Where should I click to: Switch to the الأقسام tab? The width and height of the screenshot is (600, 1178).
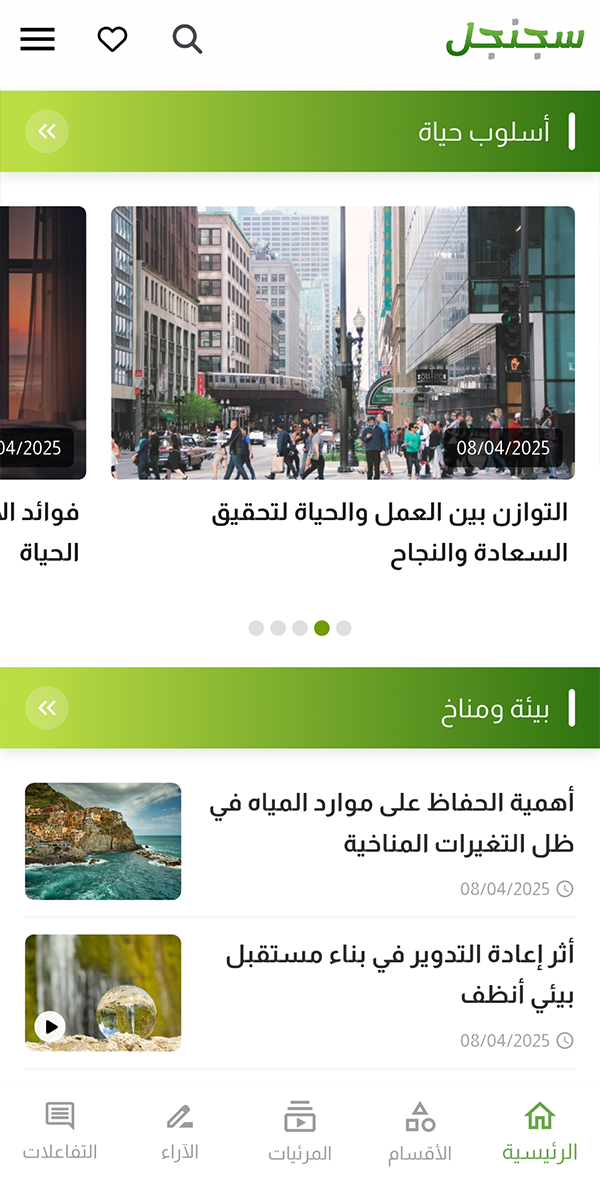point(420,1131)
